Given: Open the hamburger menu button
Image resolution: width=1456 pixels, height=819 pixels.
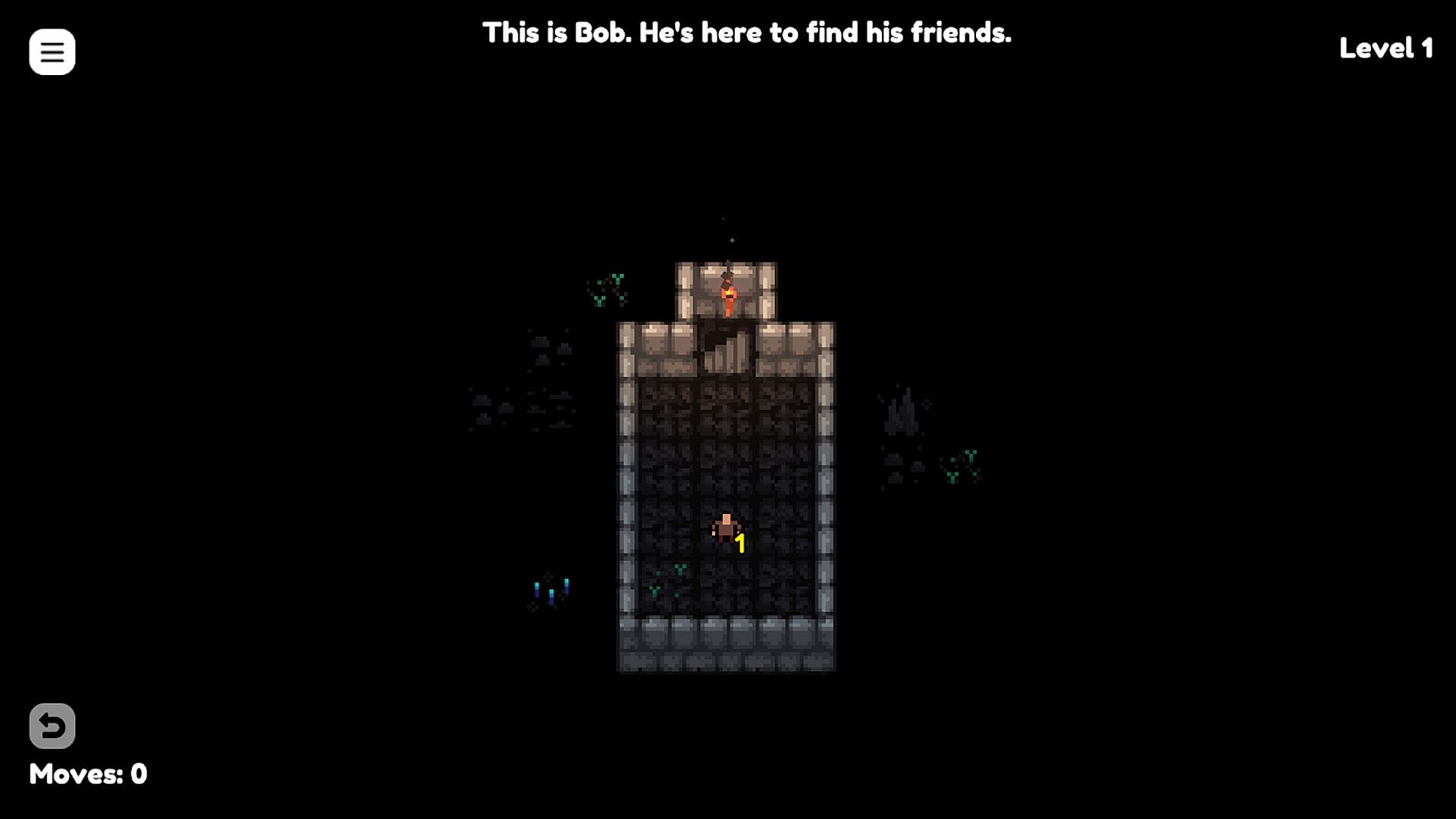Looking at the screenshot, I should coord(52,52).
